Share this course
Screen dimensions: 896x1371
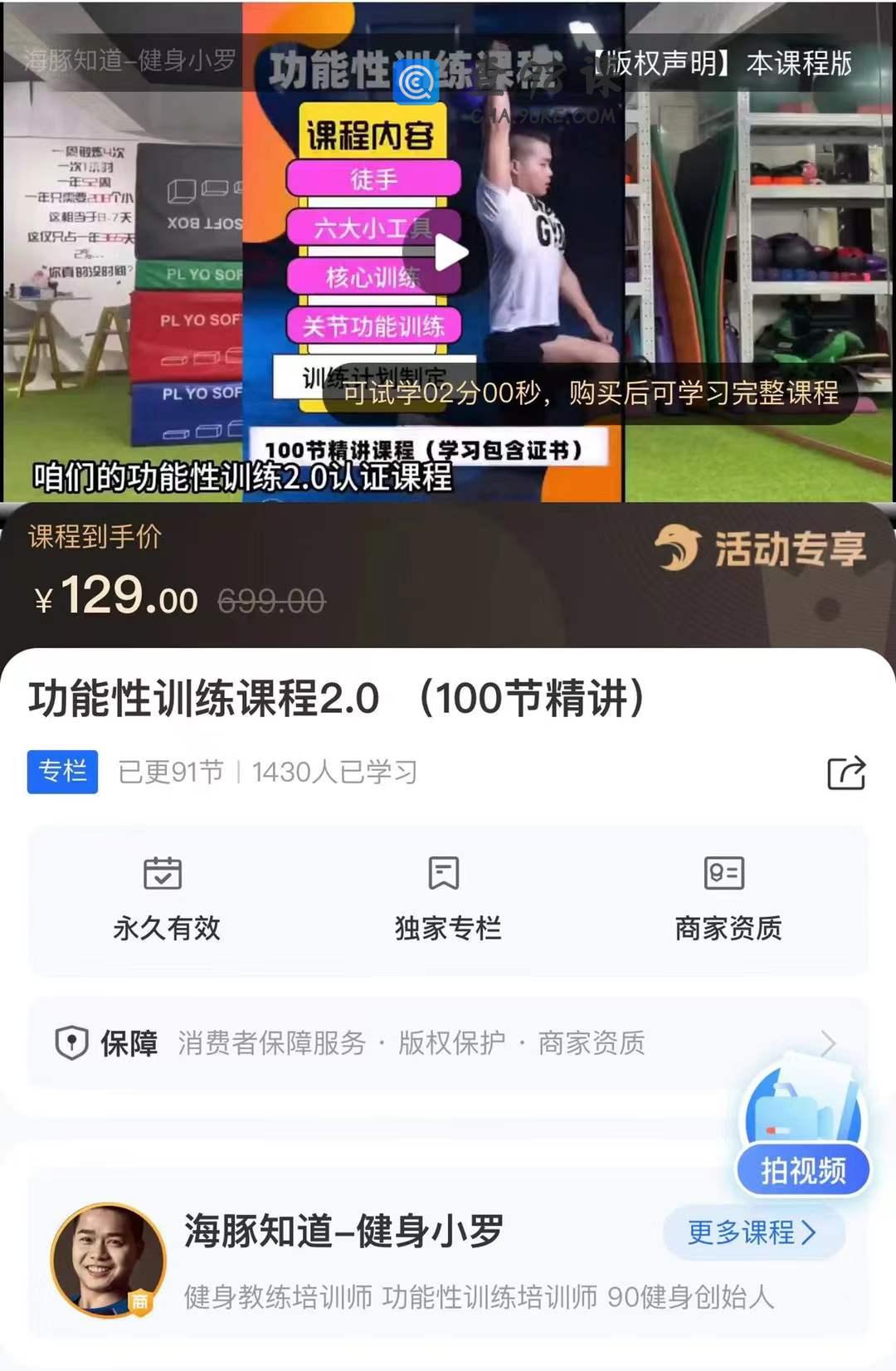(845, 773)
